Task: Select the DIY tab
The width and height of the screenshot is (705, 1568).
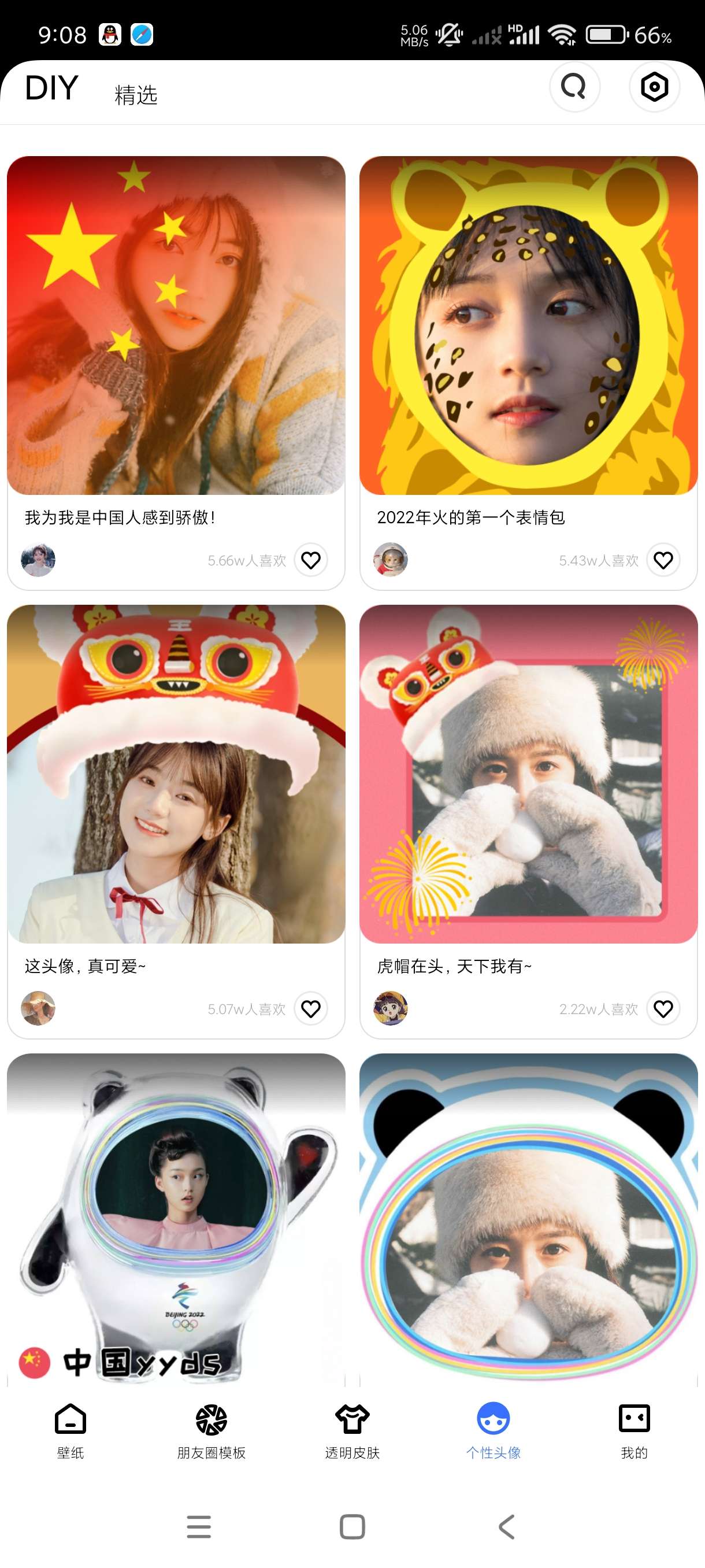Action: (x=51, y=88)
